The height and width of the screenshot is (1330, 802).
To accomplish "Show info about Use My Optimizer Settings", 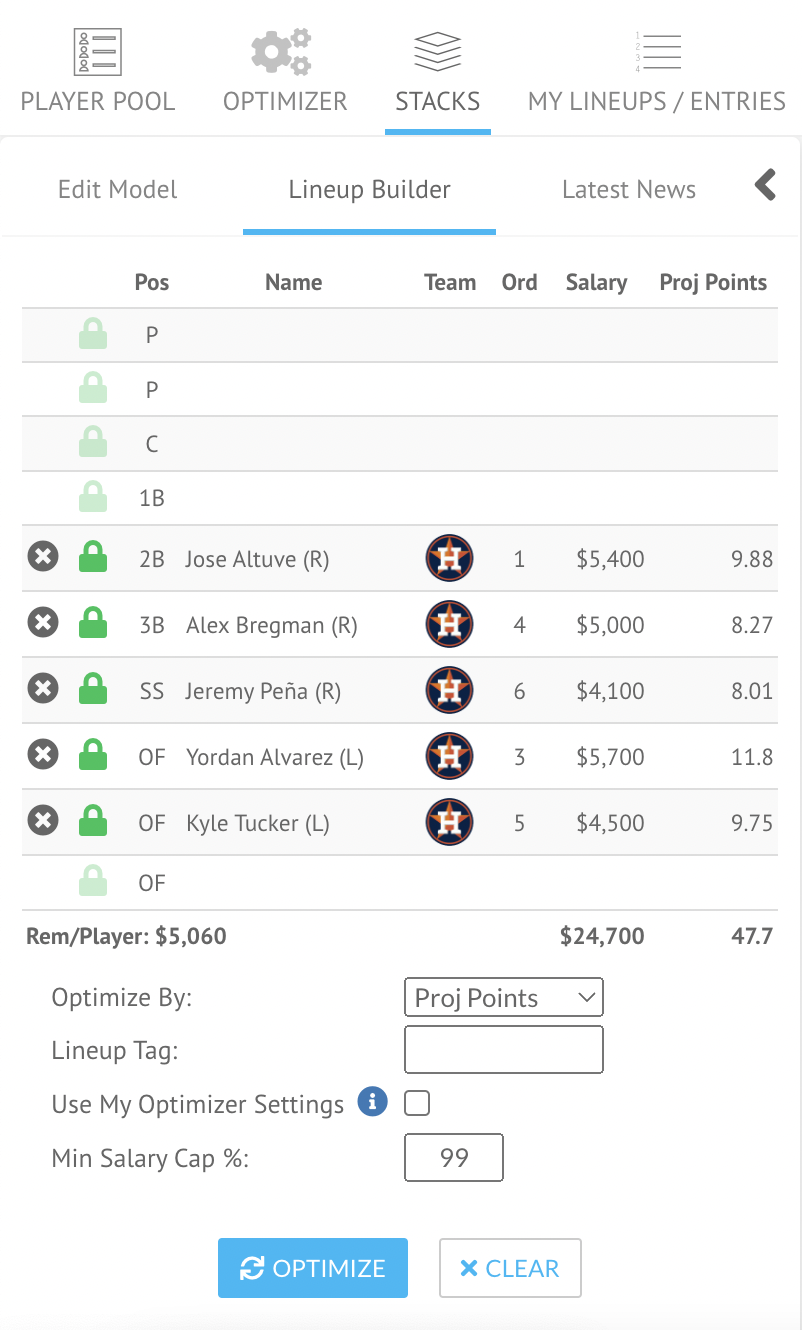I will coord(372,1103).
